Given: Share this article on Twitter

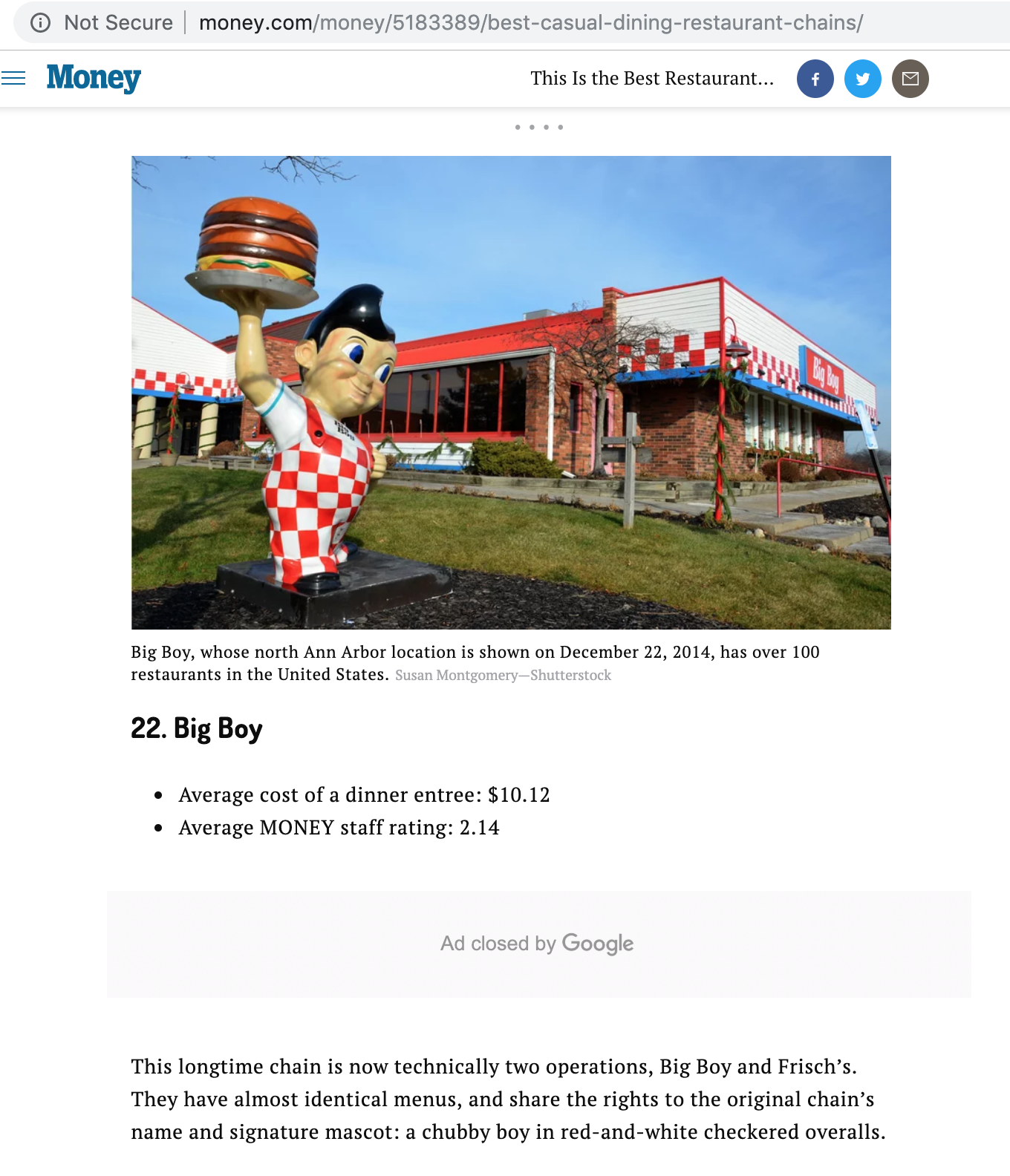Looking at the screenshot, I should [862, 79].
